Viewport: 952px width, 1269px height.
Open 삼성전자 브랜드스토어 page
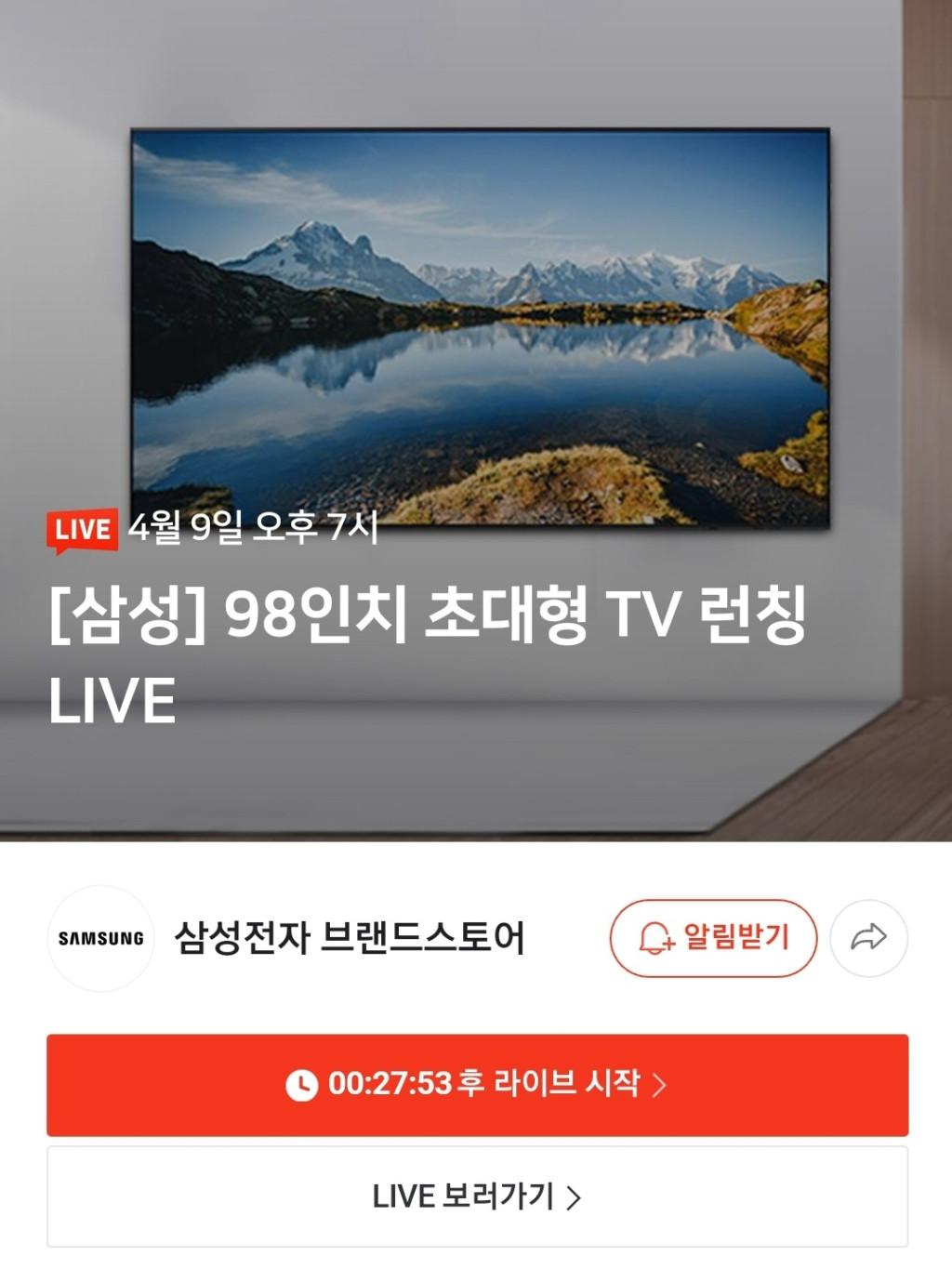tap(350, 938)
